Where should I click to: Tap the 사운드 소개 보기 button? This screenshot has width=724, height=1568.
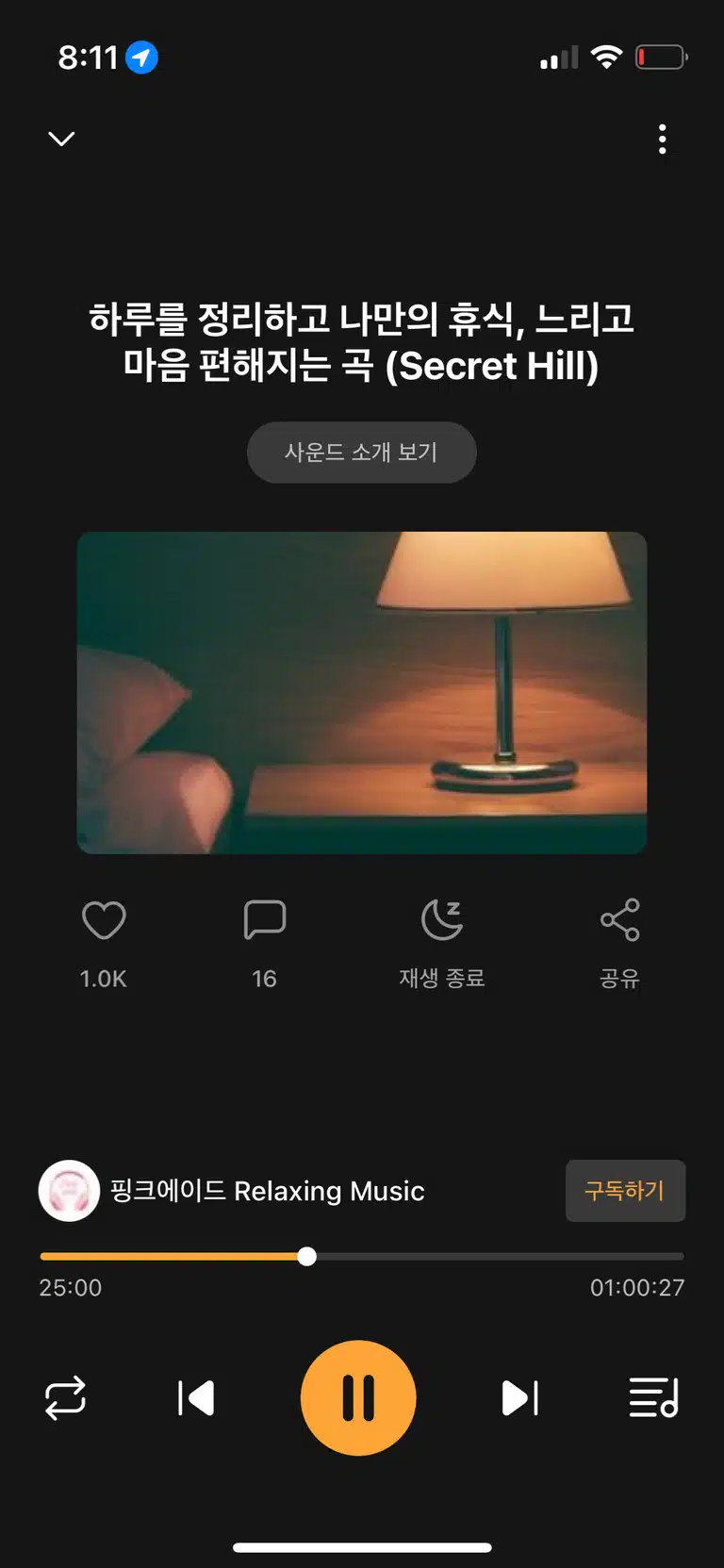point(361,453)
